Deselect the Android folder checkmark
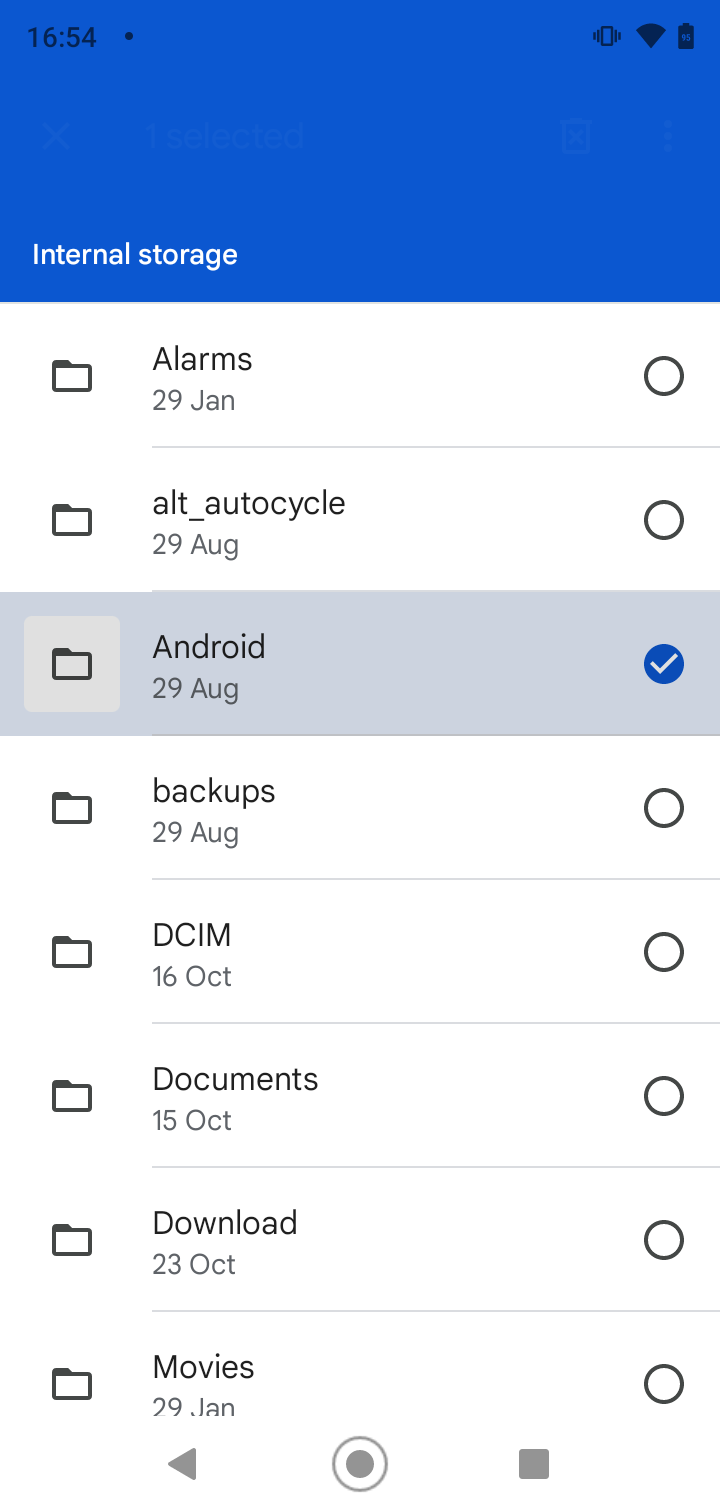 663,663
